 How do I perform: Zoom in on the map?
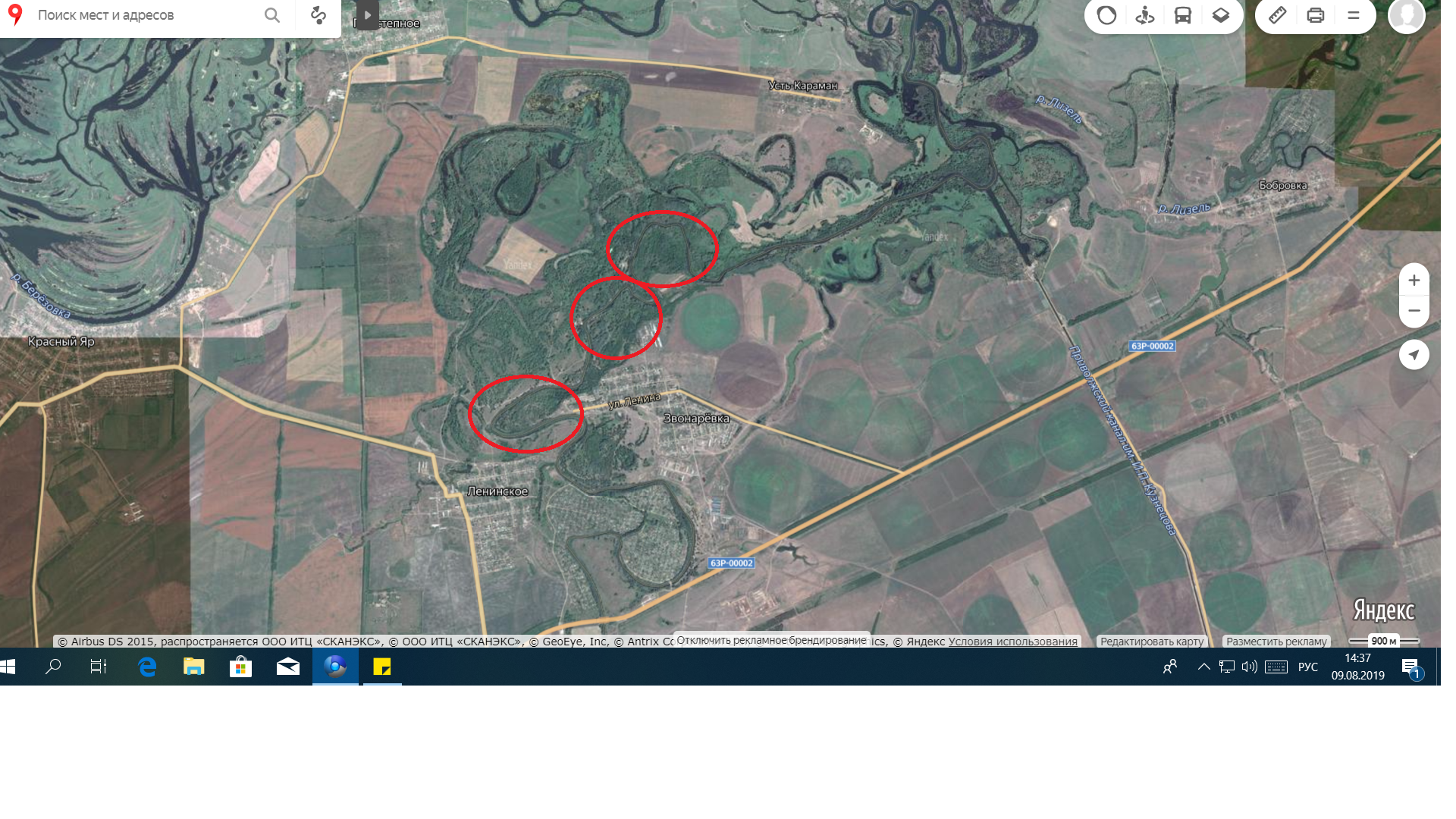tap(1414, 281)
